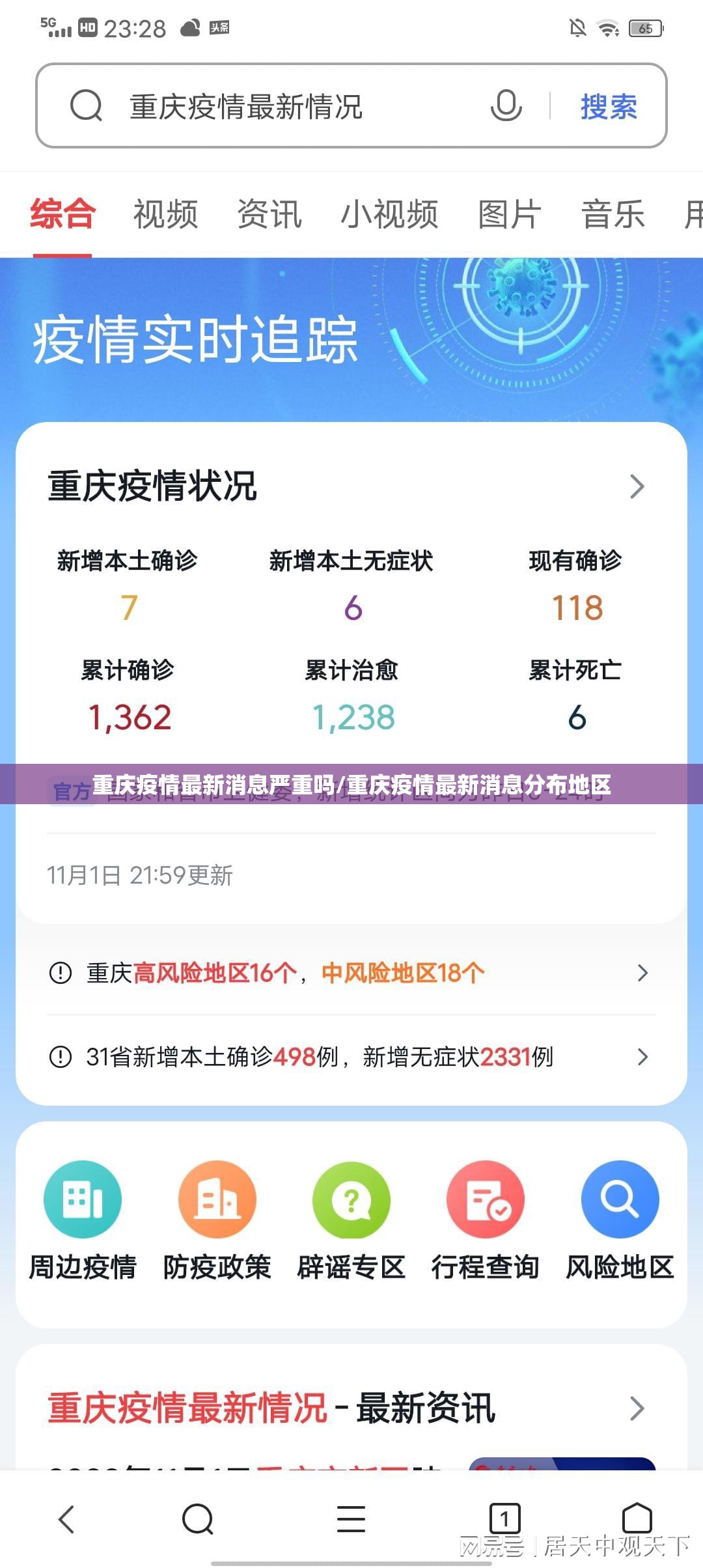View 31省新增本土确诊498例 row
Screen dimensions: 703x1568
click(x=351, y=1056)
